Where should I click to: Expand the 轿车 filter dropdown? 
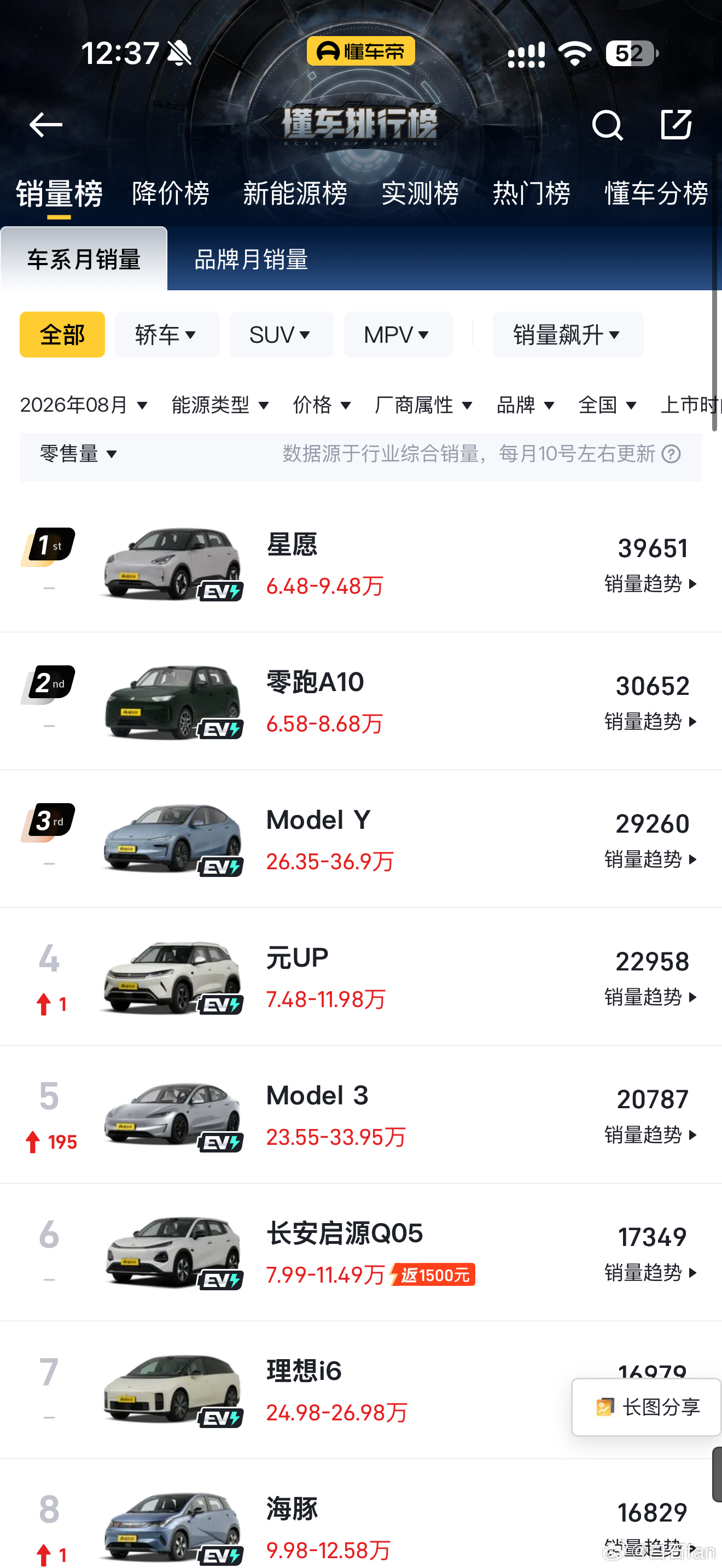pos(167,335)
